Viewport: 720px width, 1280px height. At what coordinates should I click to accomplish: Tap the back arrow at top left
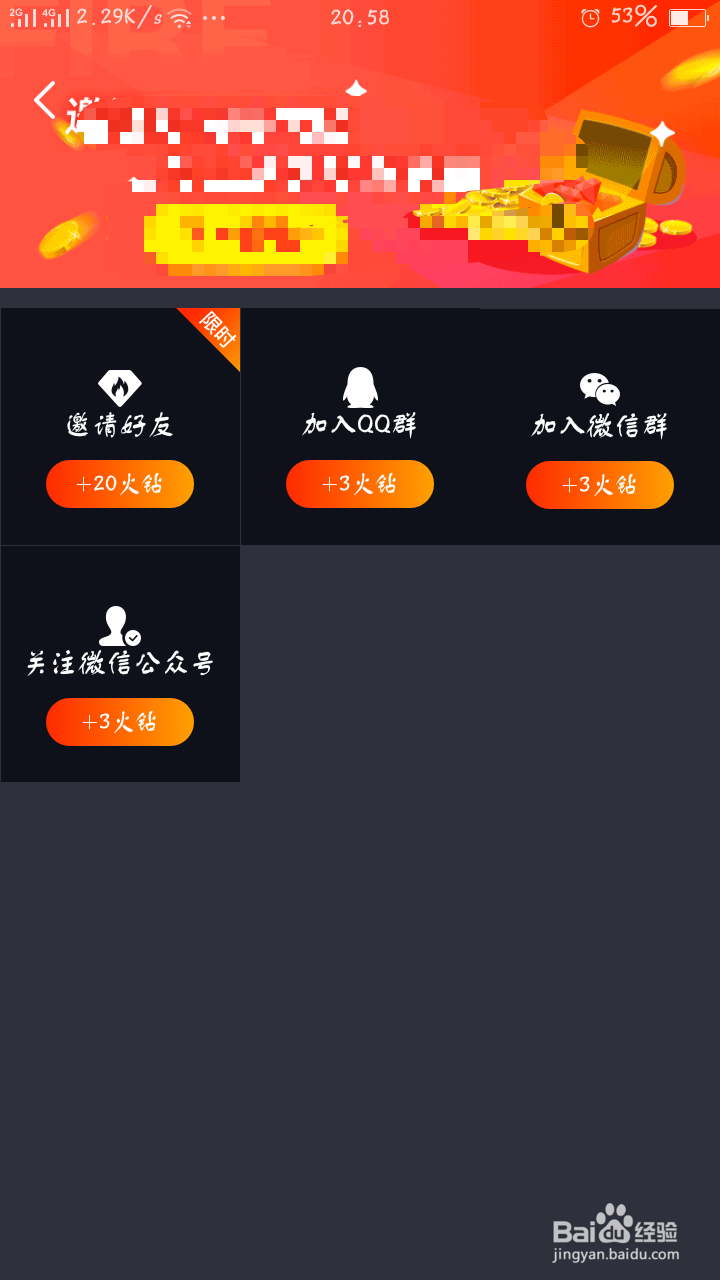42,100
